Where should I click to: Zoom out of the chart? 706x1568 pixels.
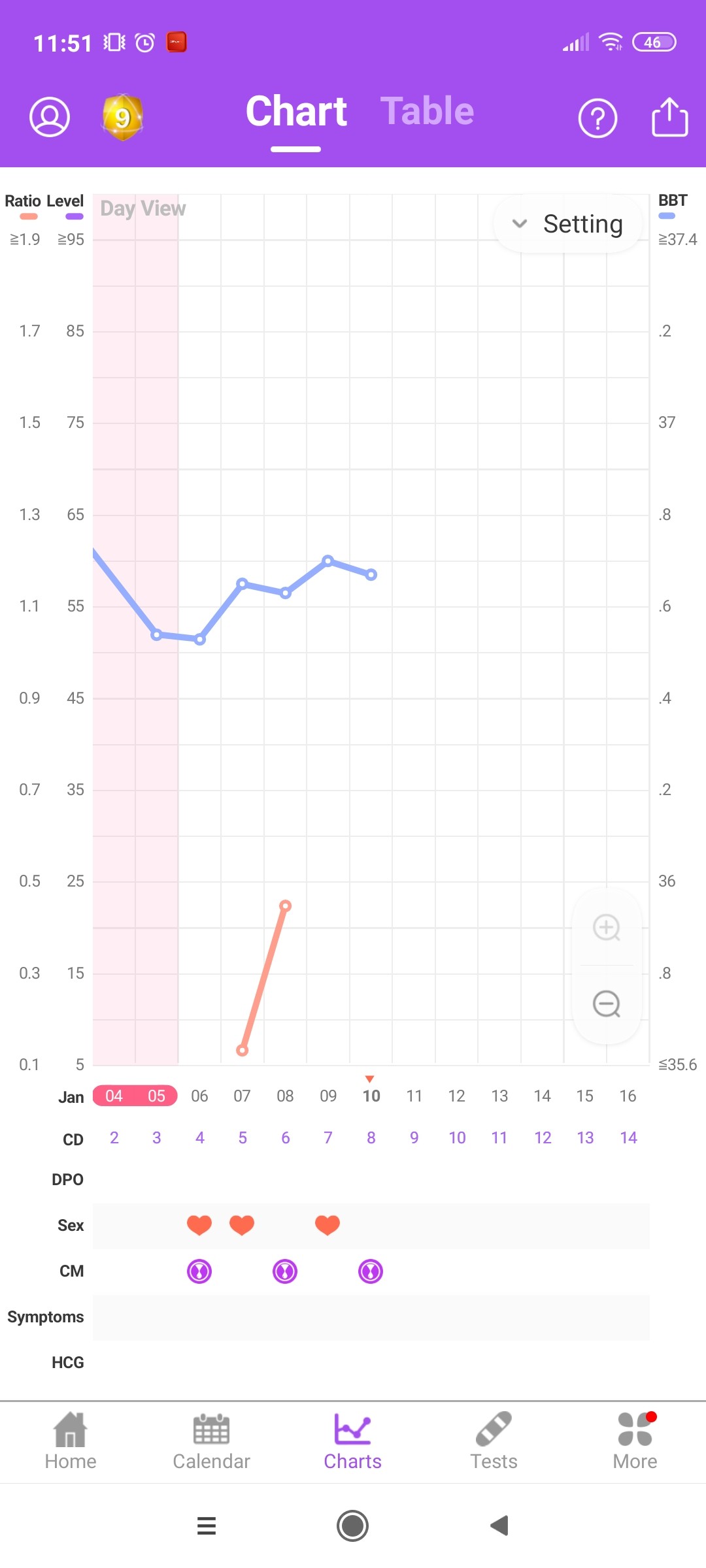607,1004
